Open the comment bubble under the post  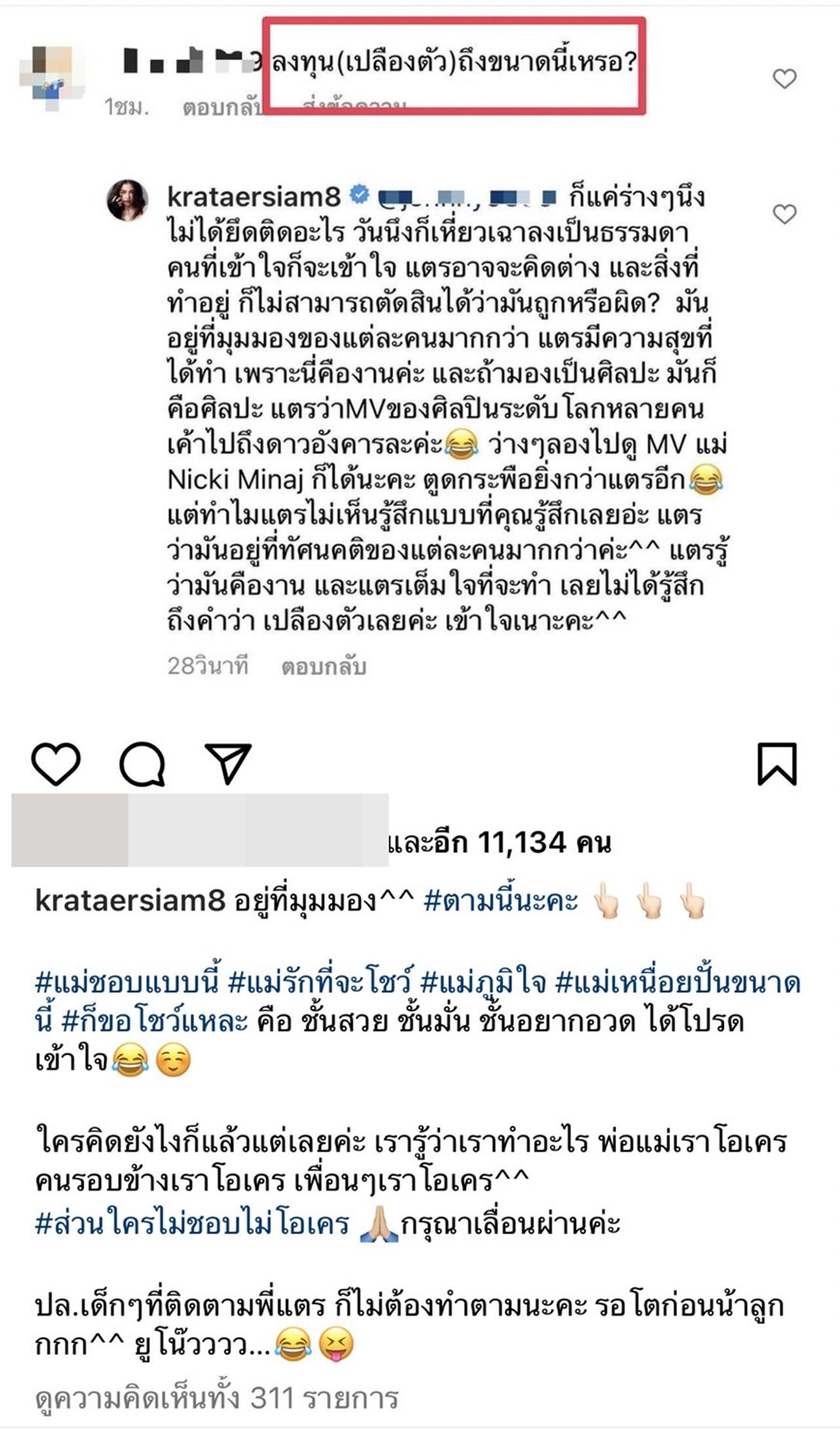[142, 764]
